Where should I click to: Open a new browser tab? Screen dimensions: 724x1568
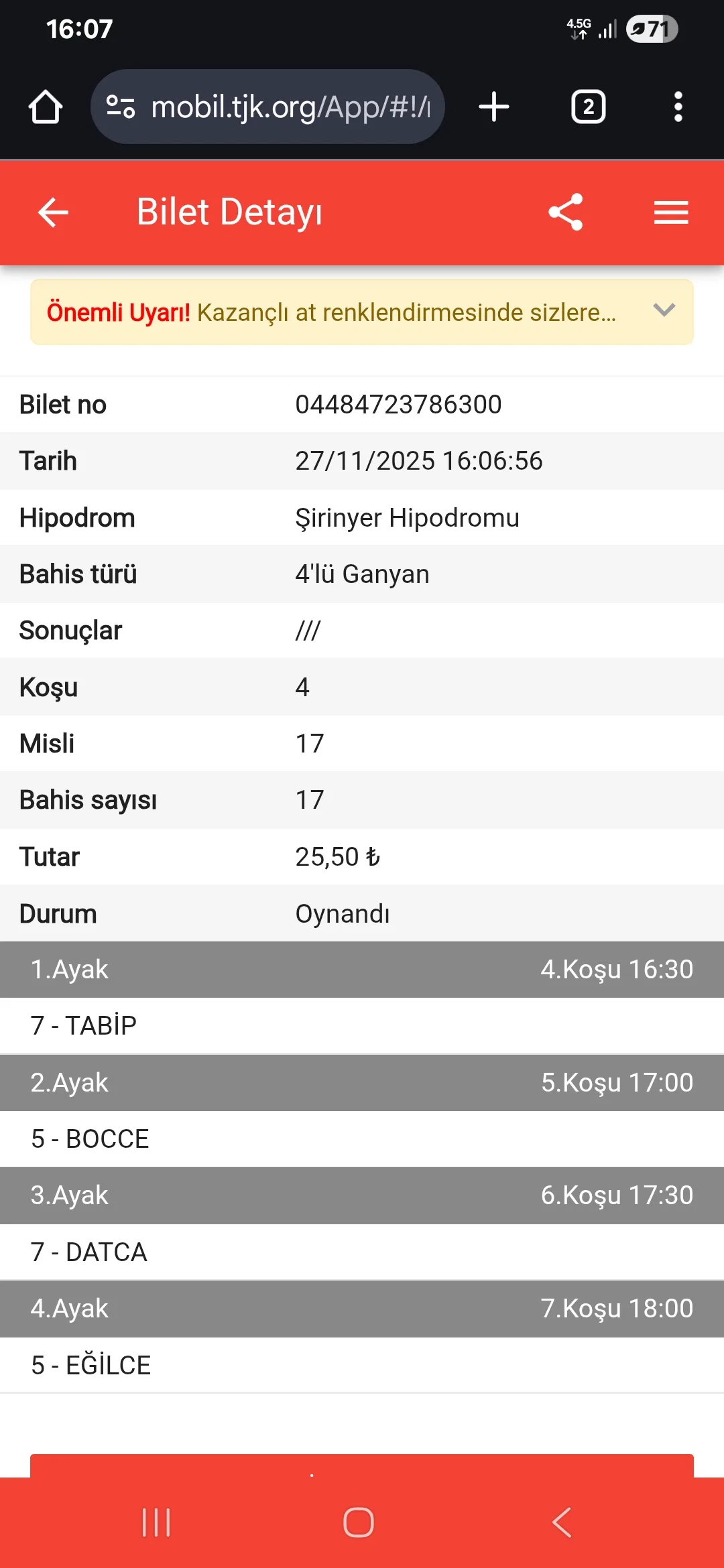click(494, 107)
